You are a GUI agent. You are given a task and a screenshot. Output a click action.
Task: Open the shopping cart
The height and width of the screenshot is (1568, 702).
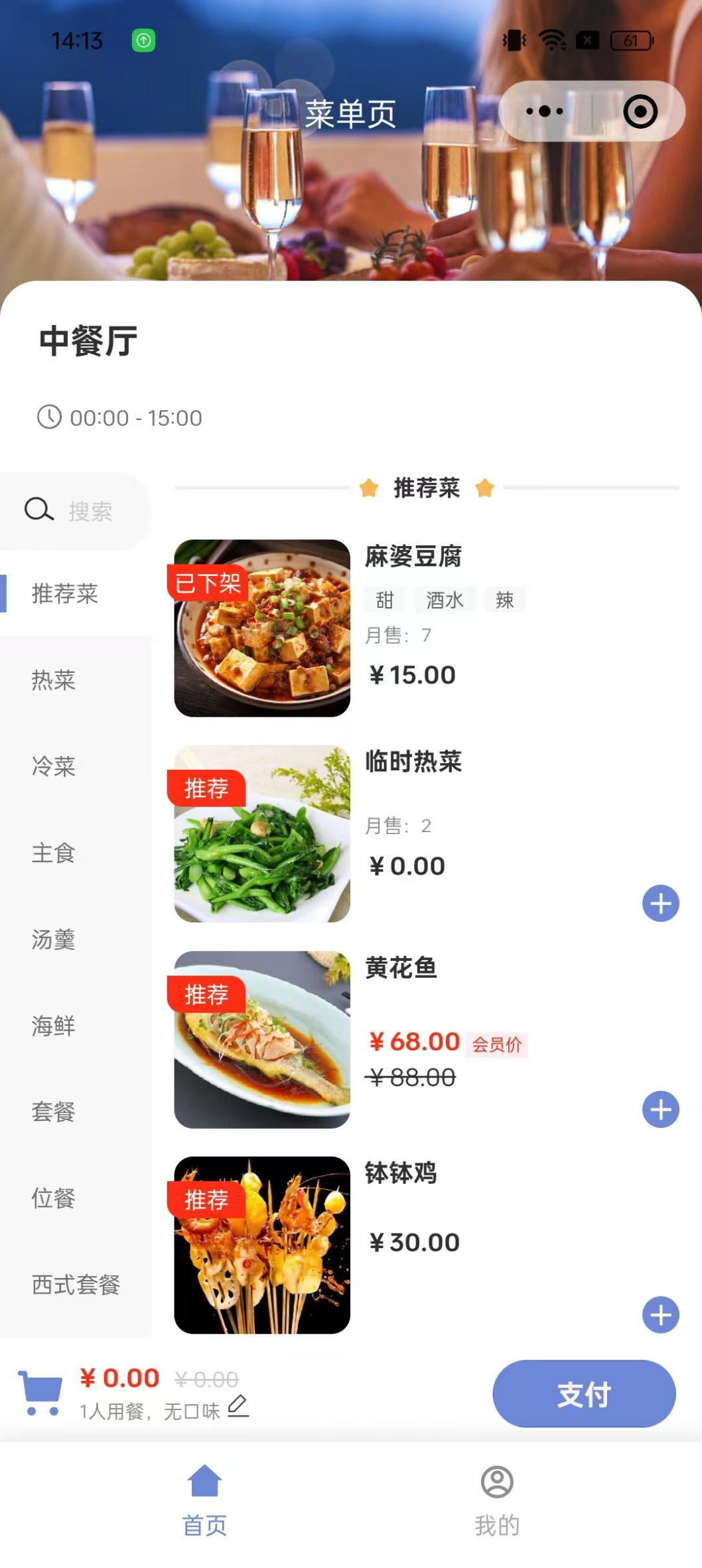point(40,1393)
